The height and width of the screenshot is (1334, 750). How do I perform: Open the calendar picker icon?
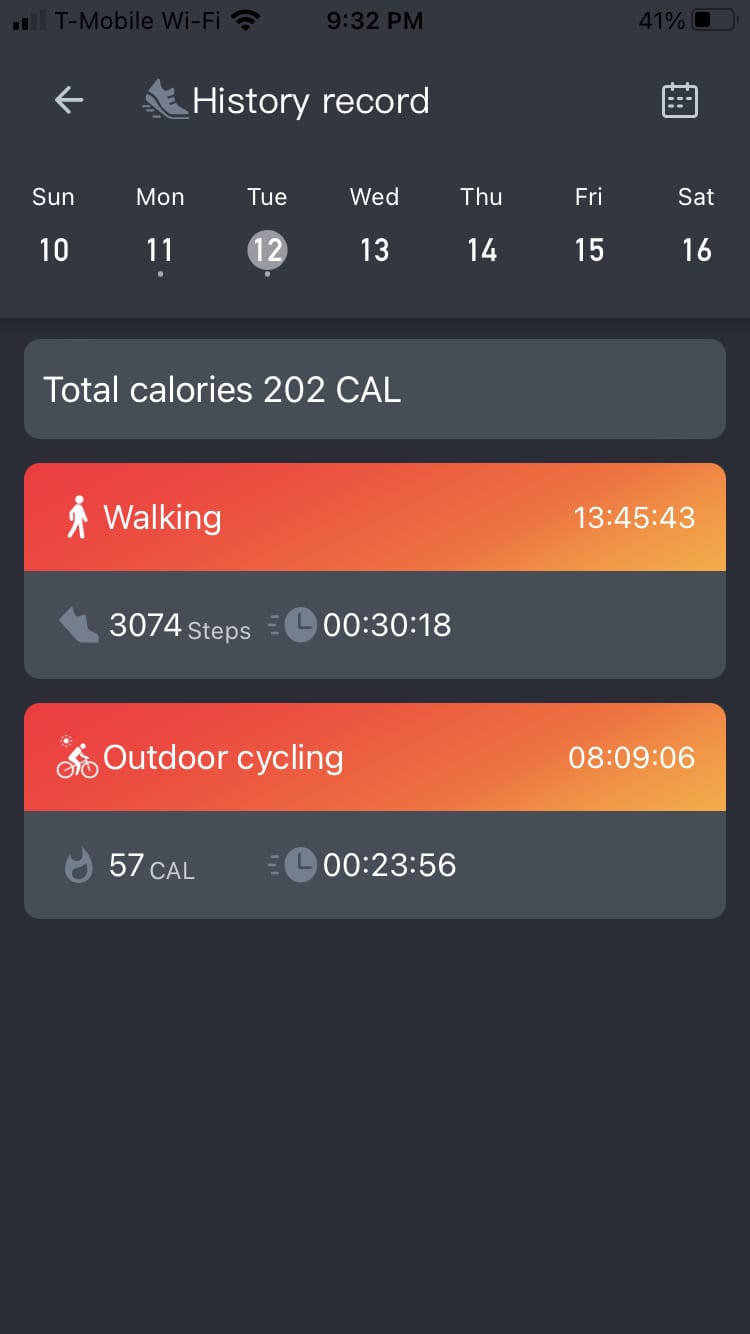(679, 99)
